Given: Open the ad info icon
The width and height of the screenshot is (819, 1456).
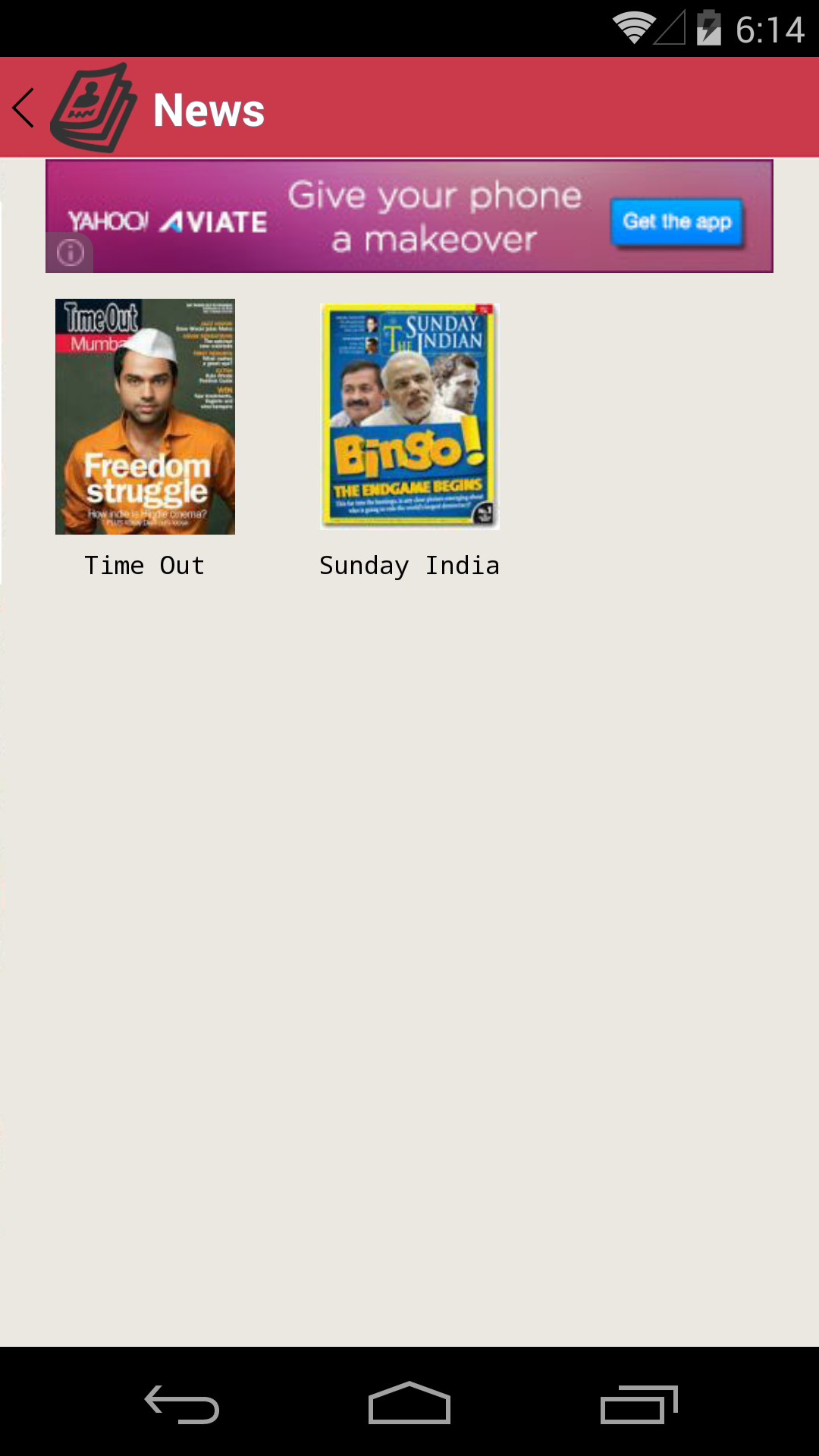Looking at the screenshot, I should pos(70,253).
